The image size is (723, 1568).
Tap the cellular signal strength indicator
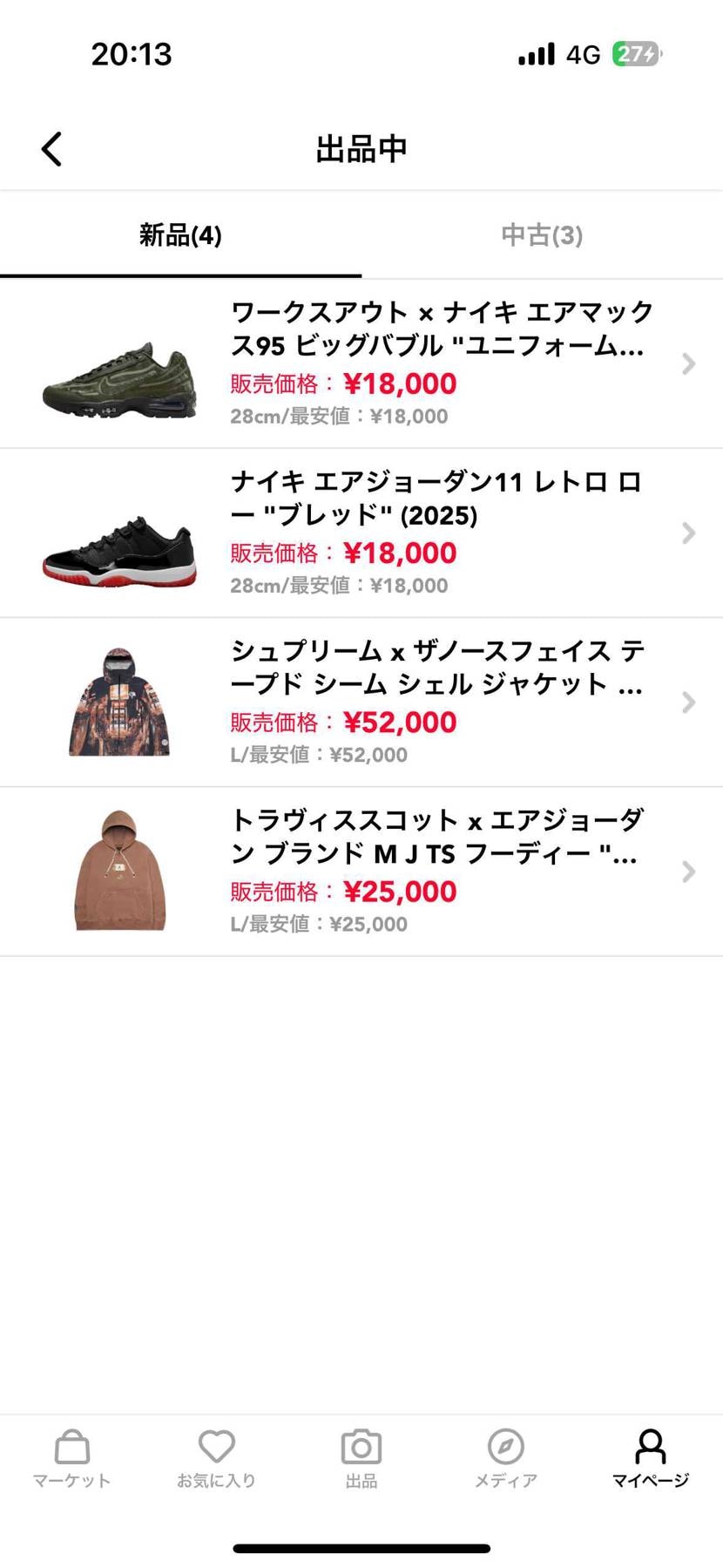point(533,53)
